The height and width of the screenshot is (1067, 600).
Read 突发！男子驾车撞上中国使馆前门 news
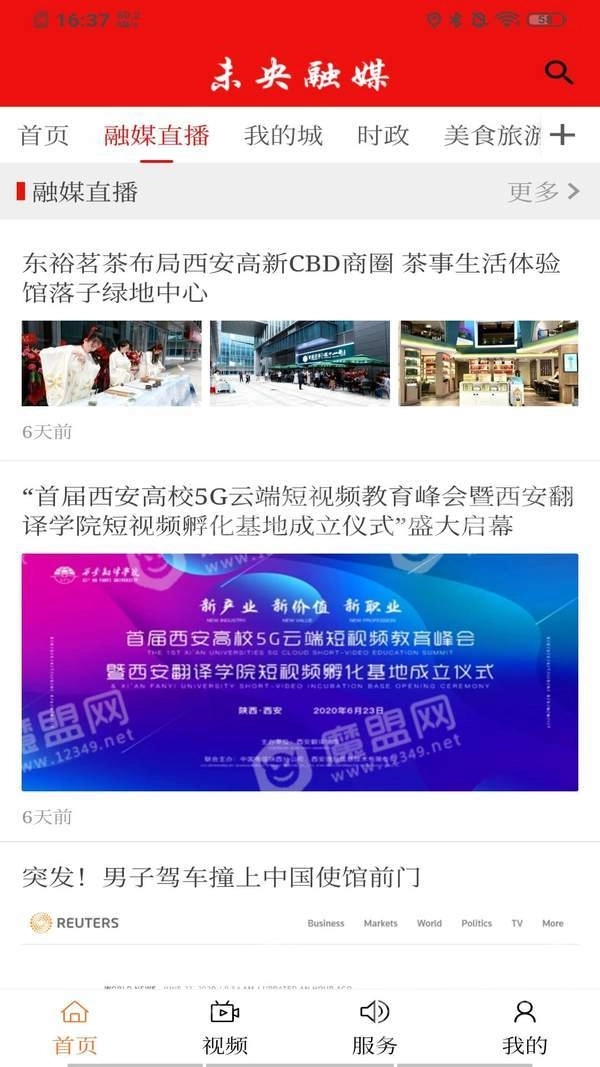221,877
